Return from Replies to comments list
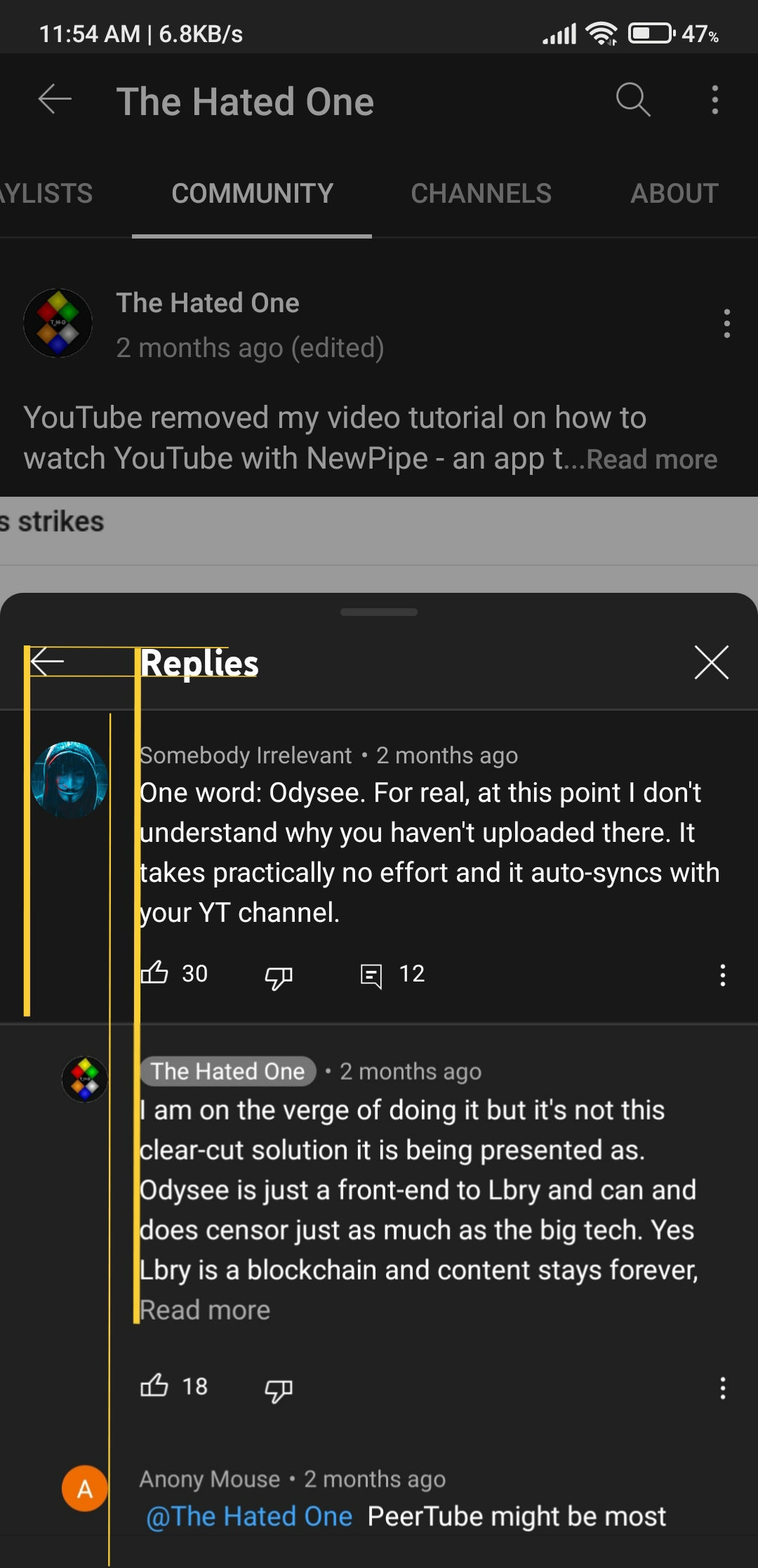The height and width of the screenshot is (1568, 758). click(48, 662)
